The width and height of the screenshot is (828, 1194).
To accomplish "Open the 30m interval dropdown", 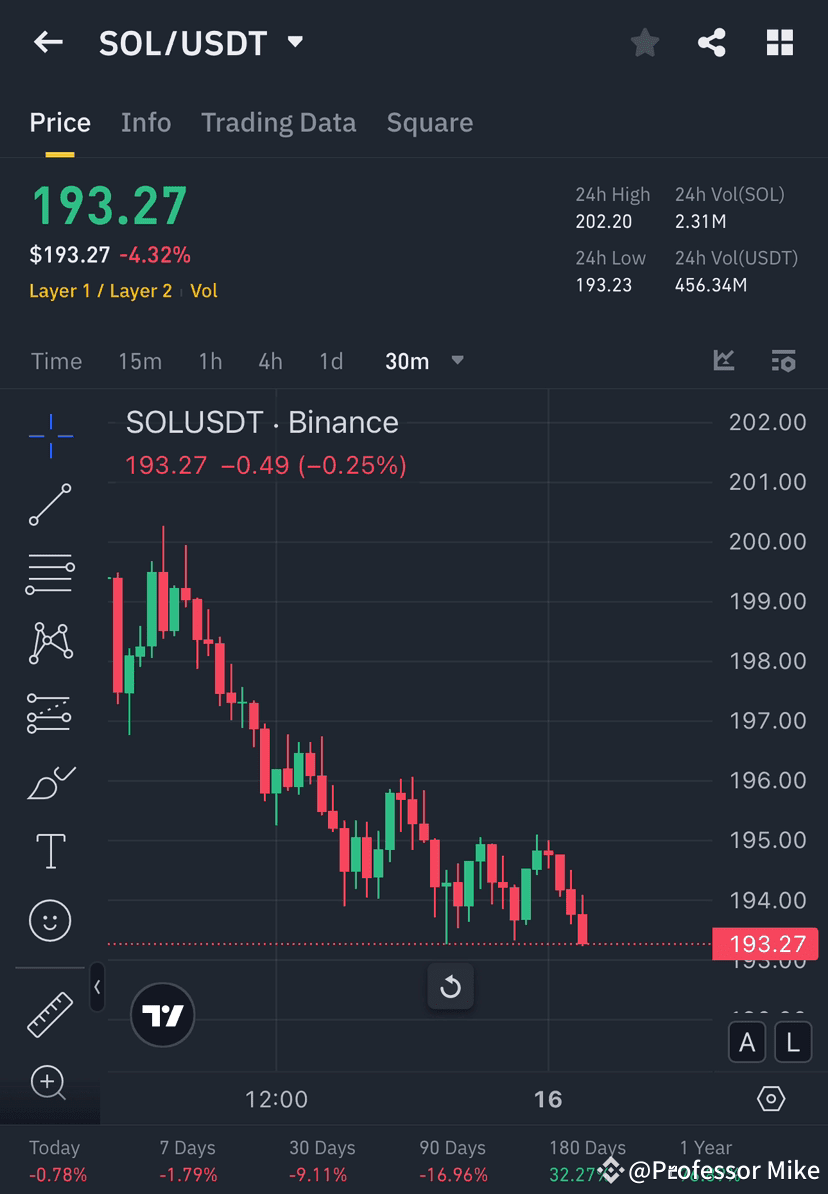I will pos(424,361).
